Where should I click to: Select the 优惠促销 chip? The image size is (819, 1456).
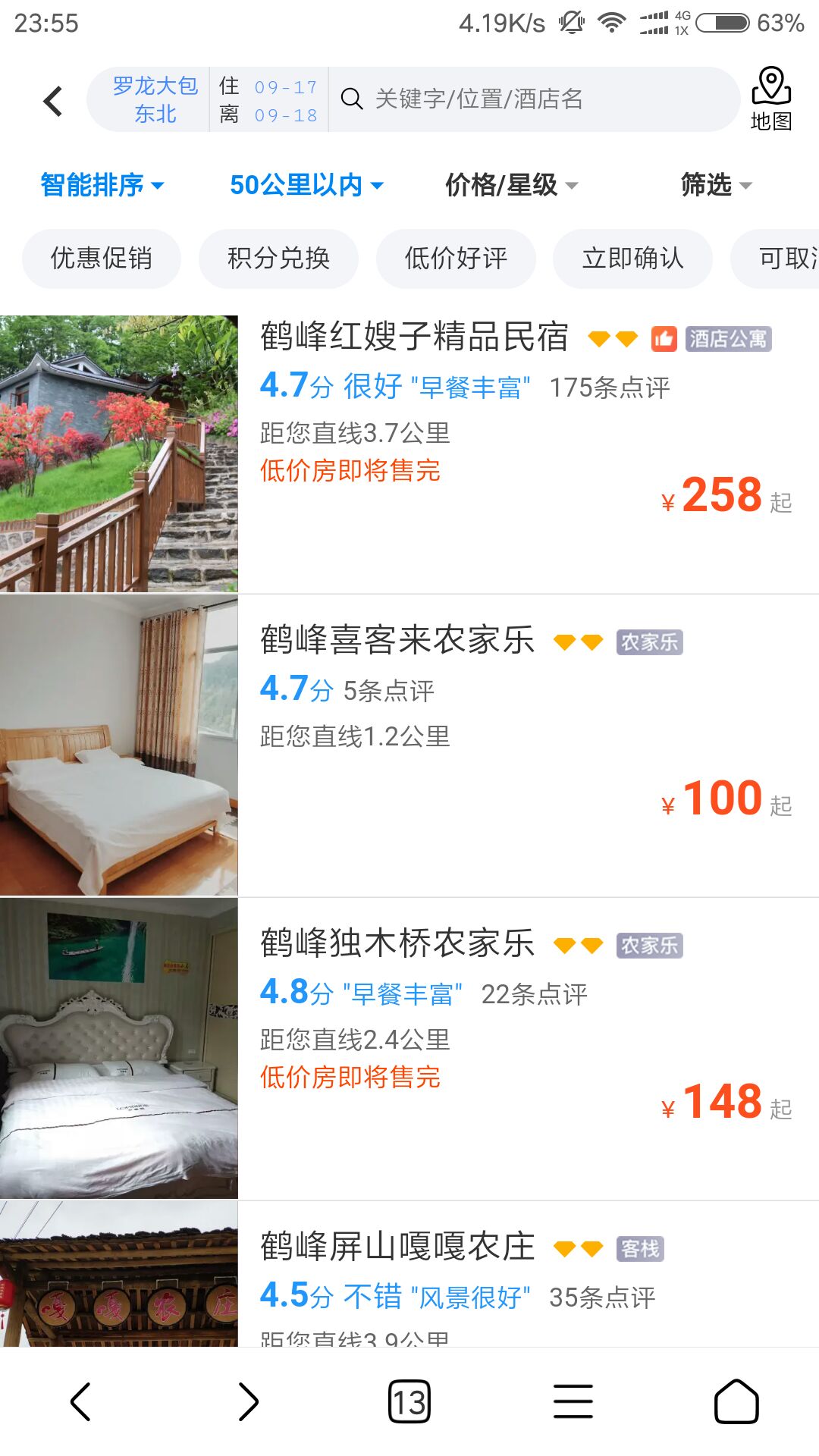point(102,259)
